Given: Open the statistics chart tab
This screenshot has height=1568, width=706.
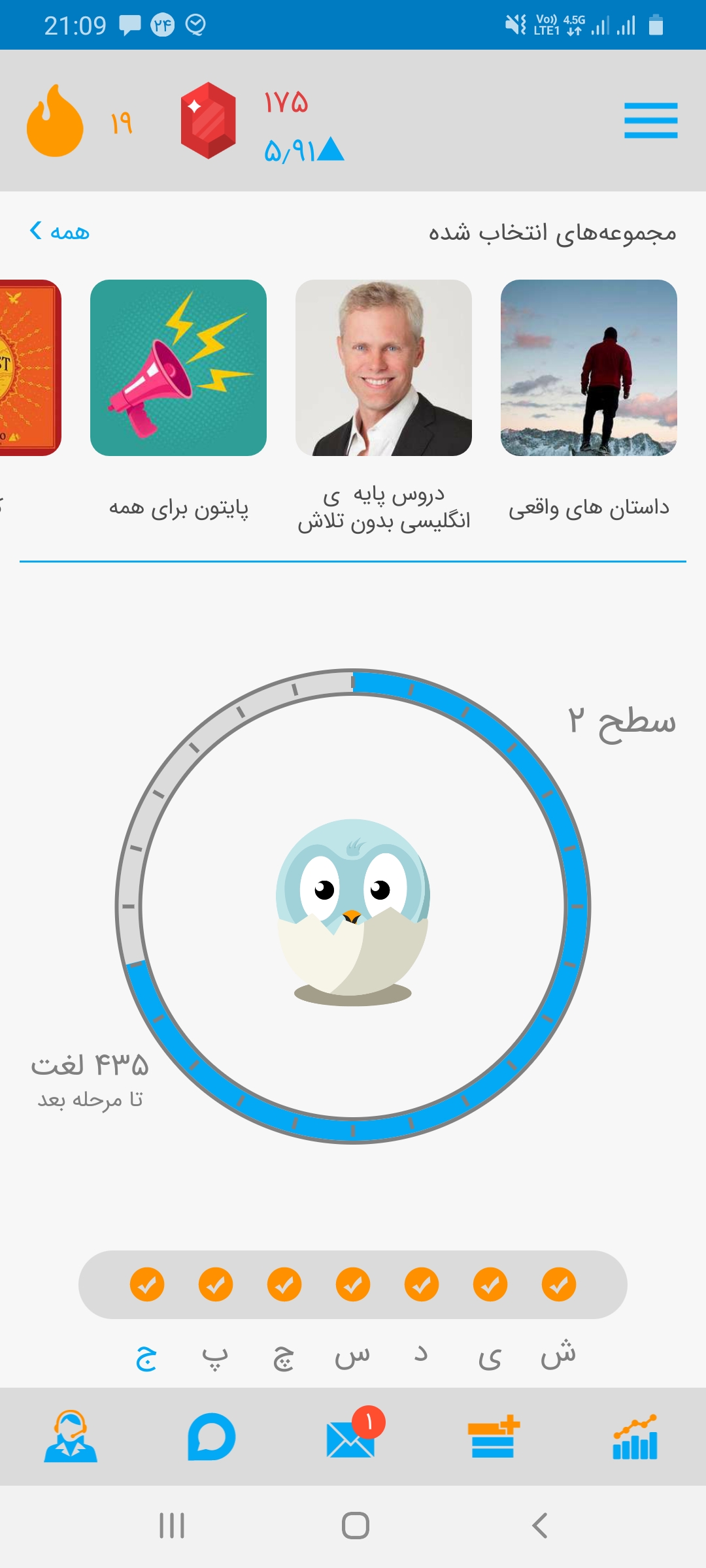Looking at the screenshot, I should [635, 1437].
